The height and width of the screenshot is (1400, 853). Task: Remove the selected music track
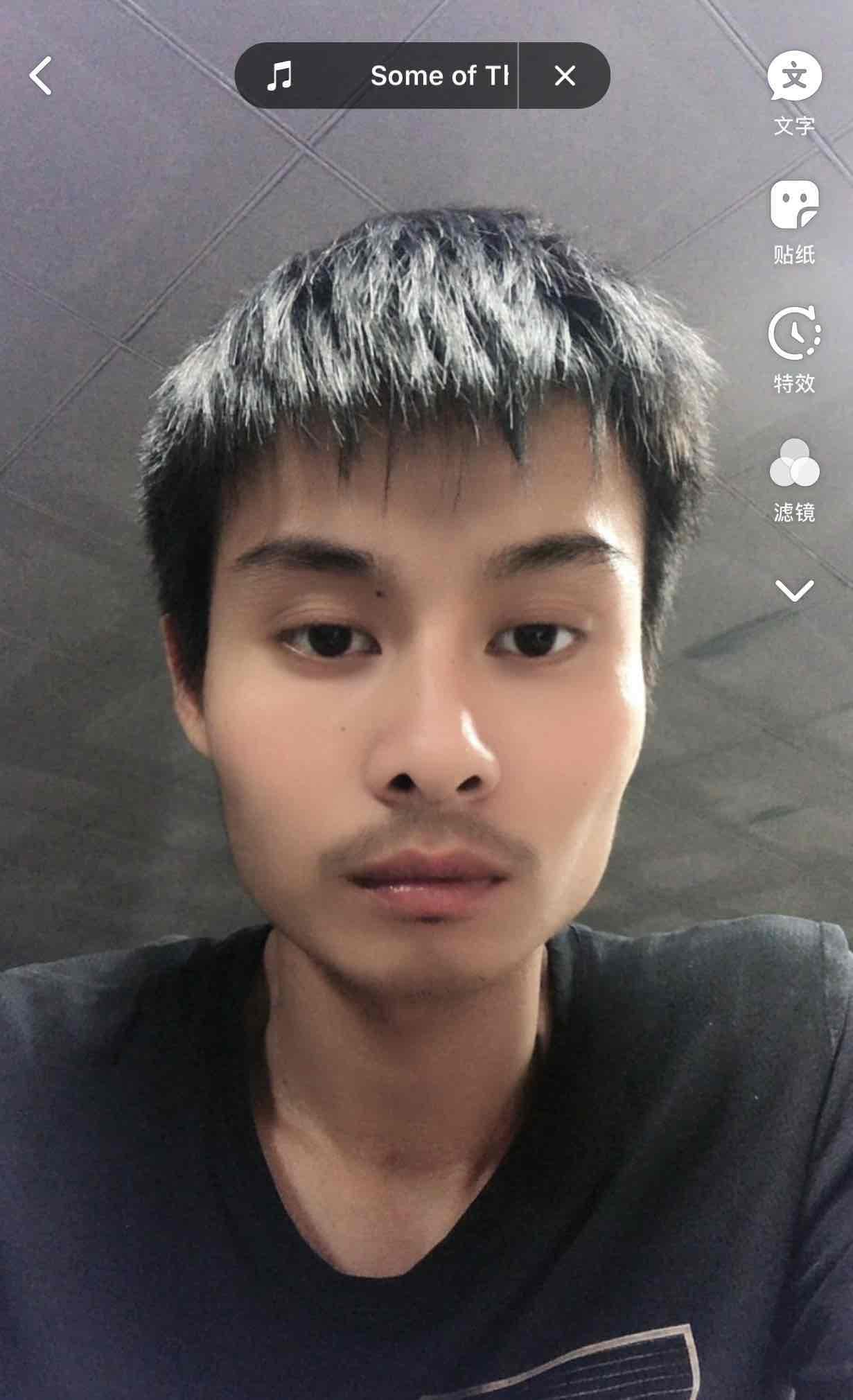(x=565, y=76)
